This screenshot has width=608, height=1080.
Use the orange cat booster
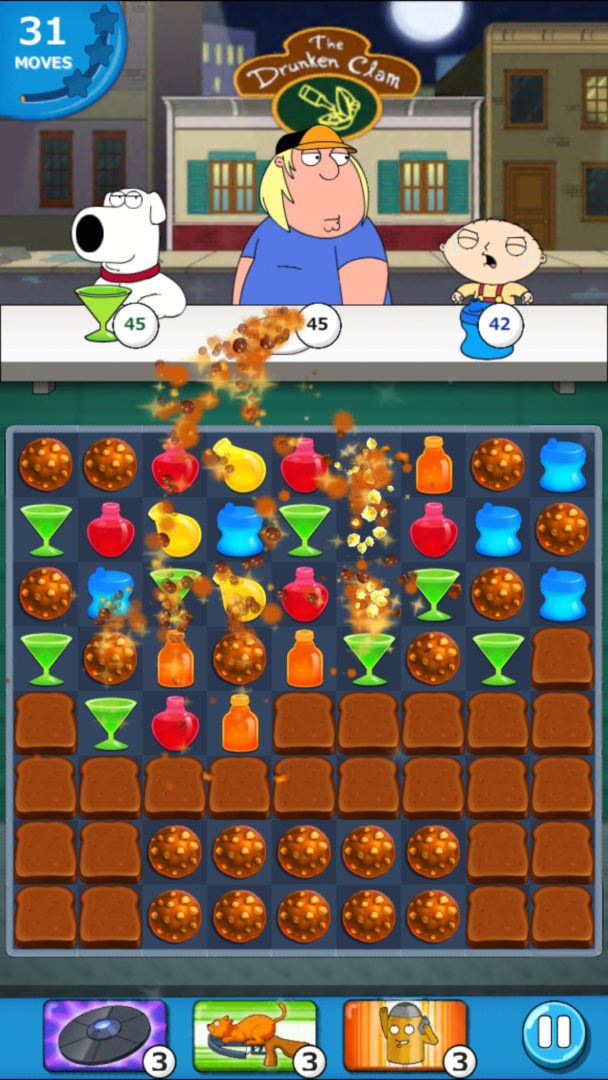pos(254,1035)
